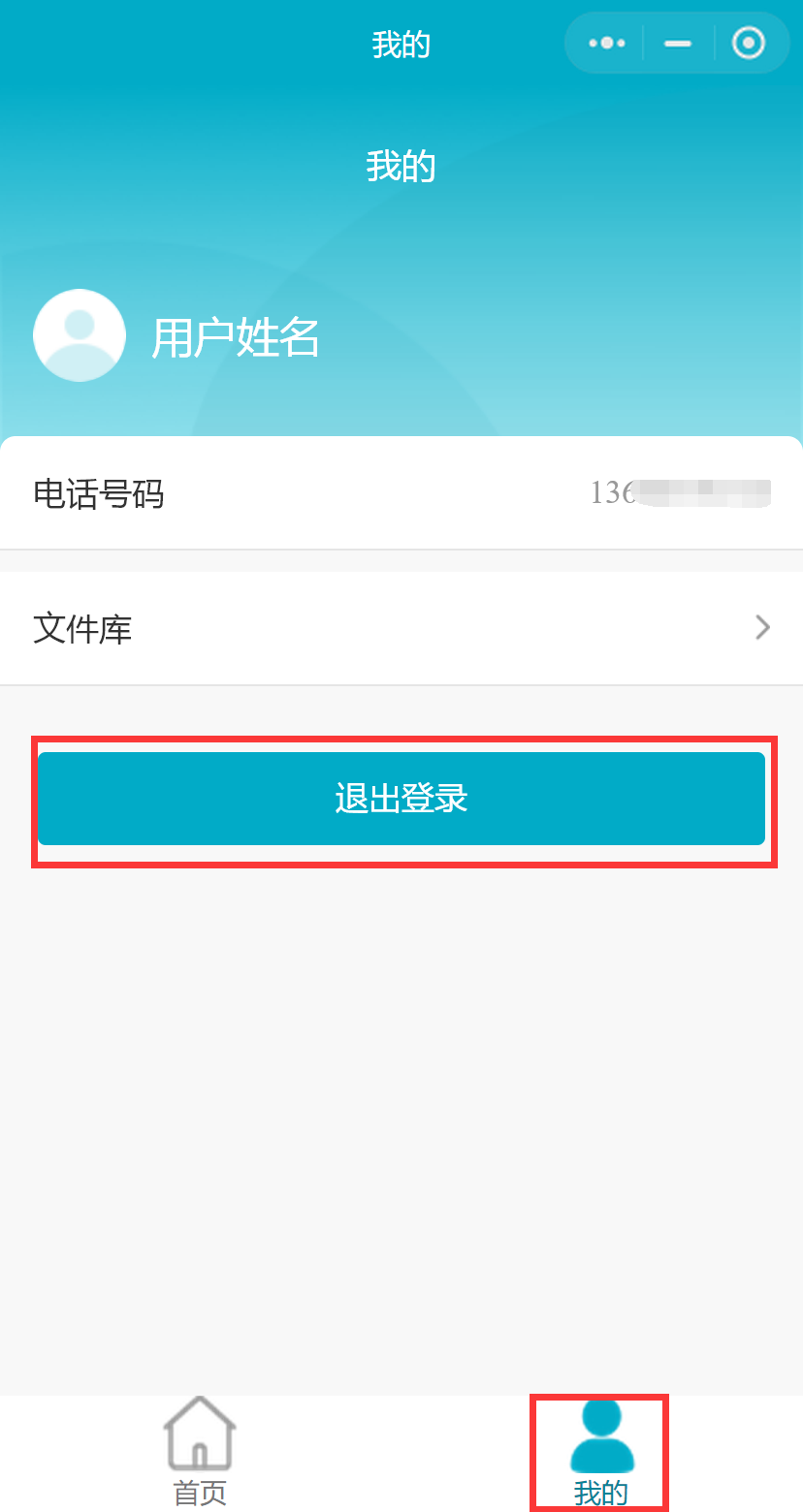This screenshot has width=803, height=1512.
Task: Tap the user avatar picture
Action: [x=80, y=335]
